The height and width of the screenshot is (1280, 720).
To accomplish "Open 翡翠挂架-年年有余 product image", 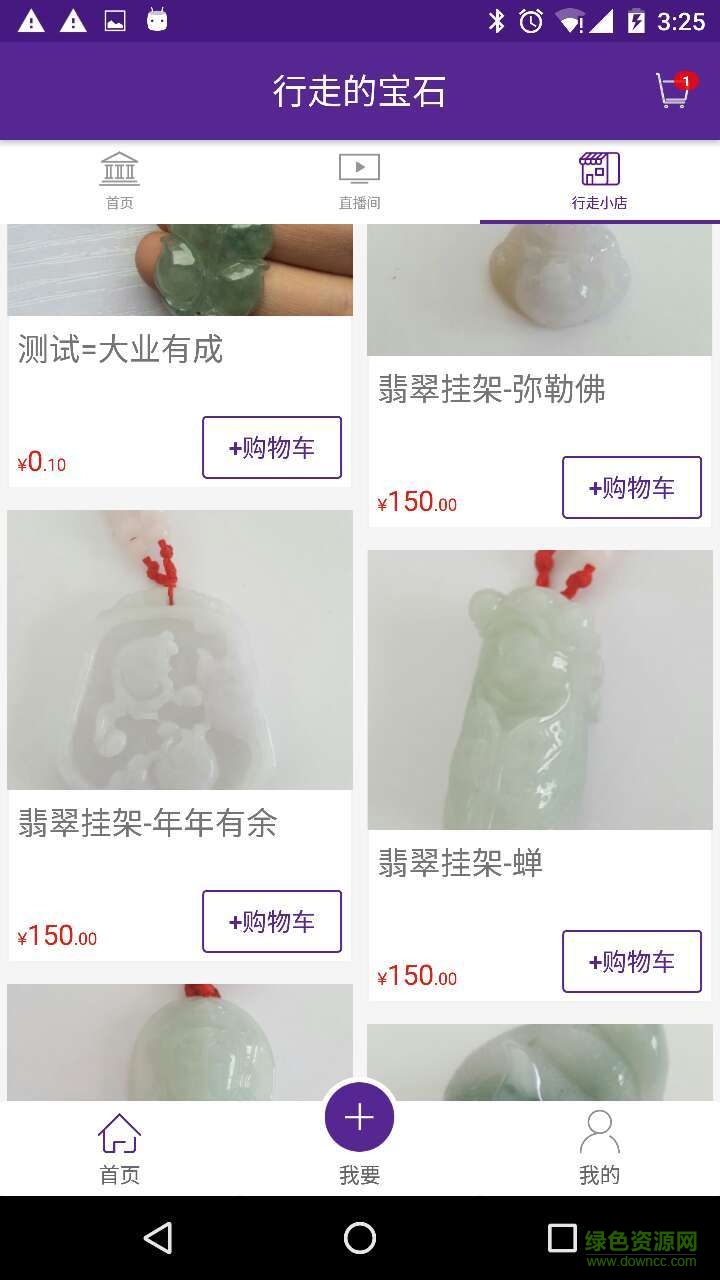I will point(179,648).
